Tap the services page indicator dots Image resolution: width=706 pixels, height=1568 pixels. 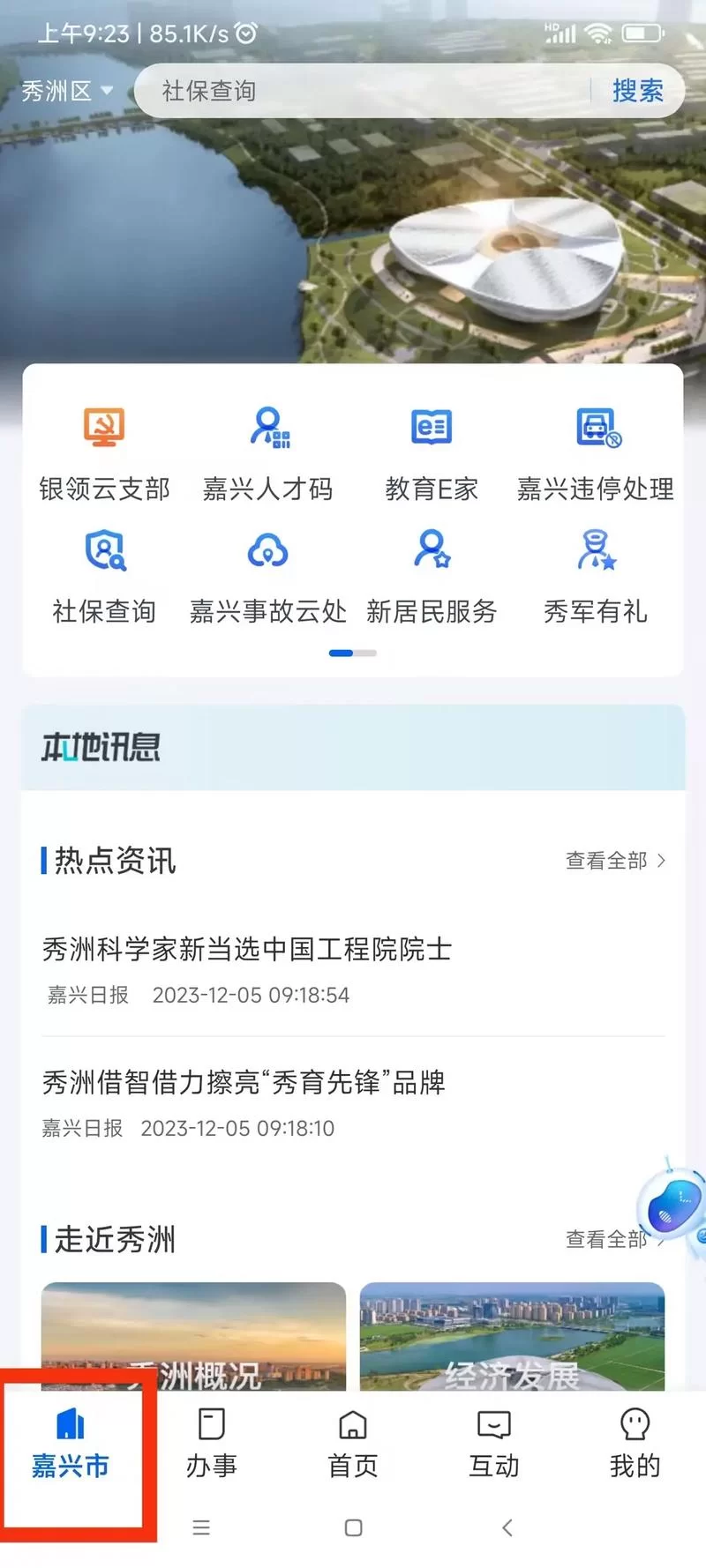click(x=352, y=653)
